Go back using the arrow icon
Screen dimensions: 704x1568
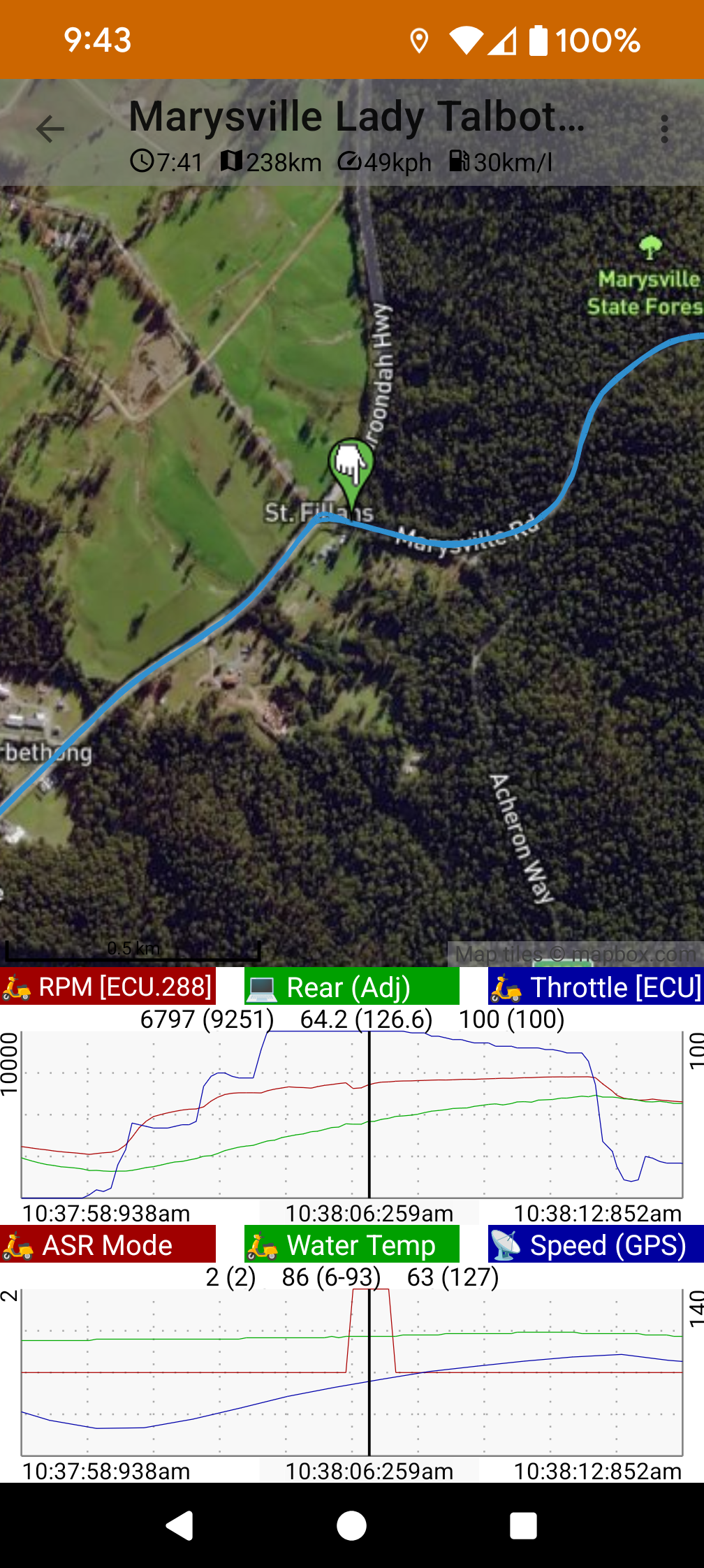click(50, 129)
